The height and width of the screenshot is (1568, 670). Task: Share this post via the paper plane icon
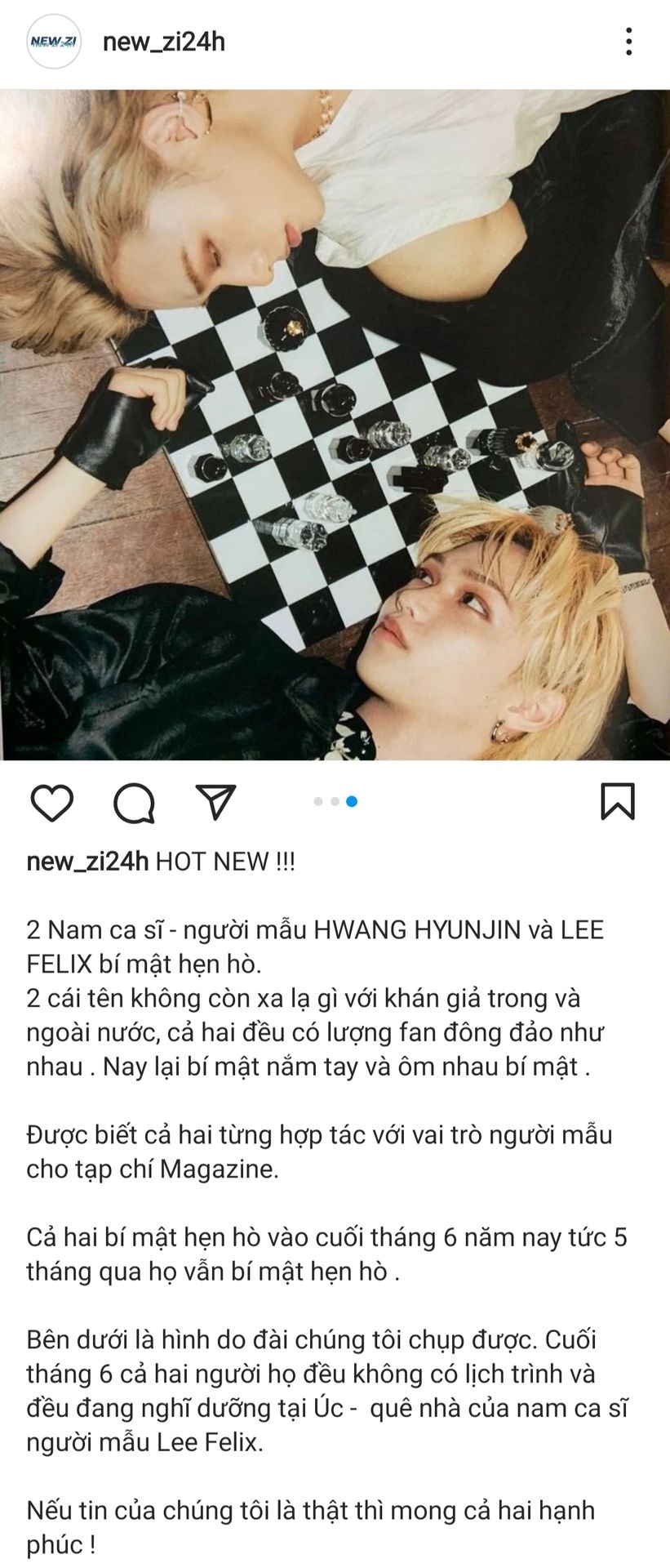pos(216,802)
